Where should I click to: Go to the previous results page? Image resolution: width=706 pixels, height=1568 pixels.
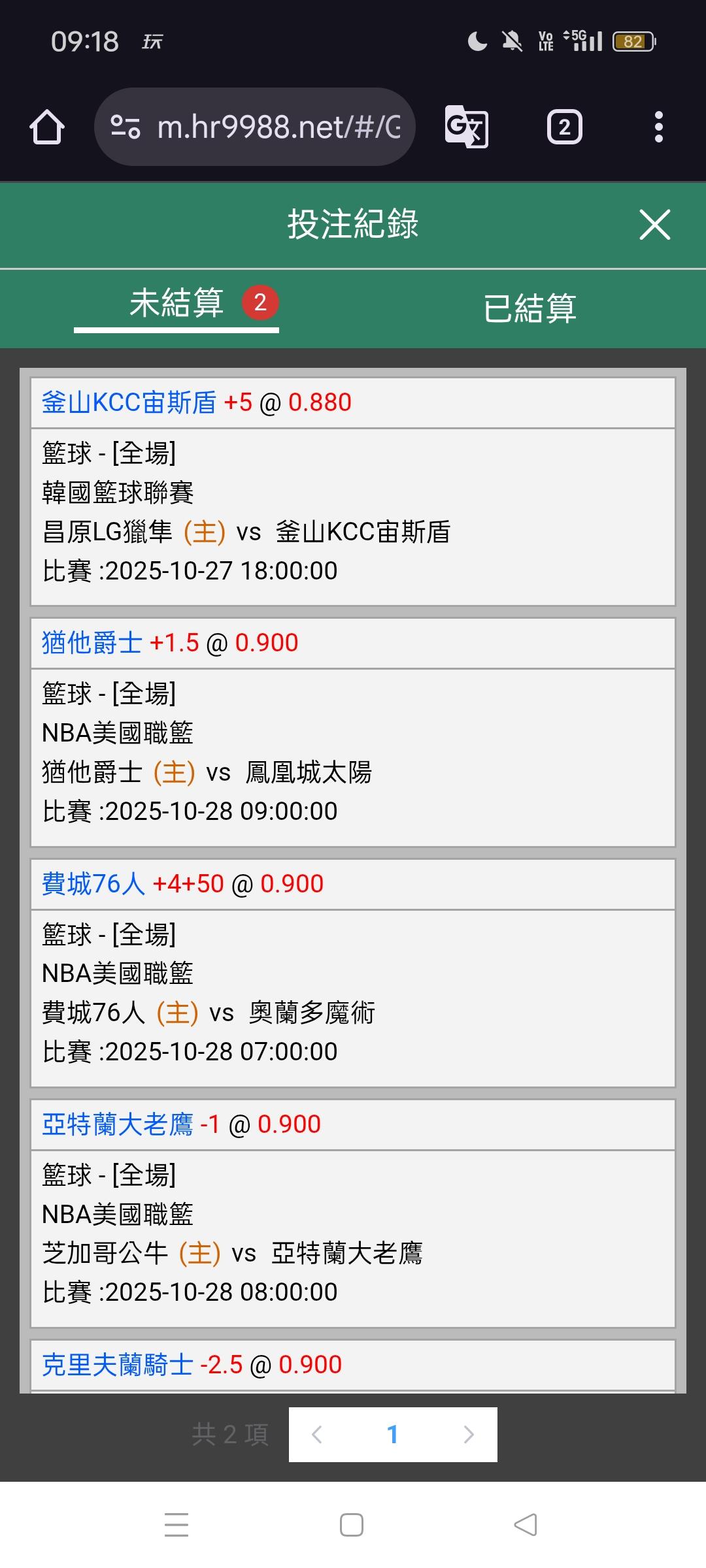tap(317, 1434)
